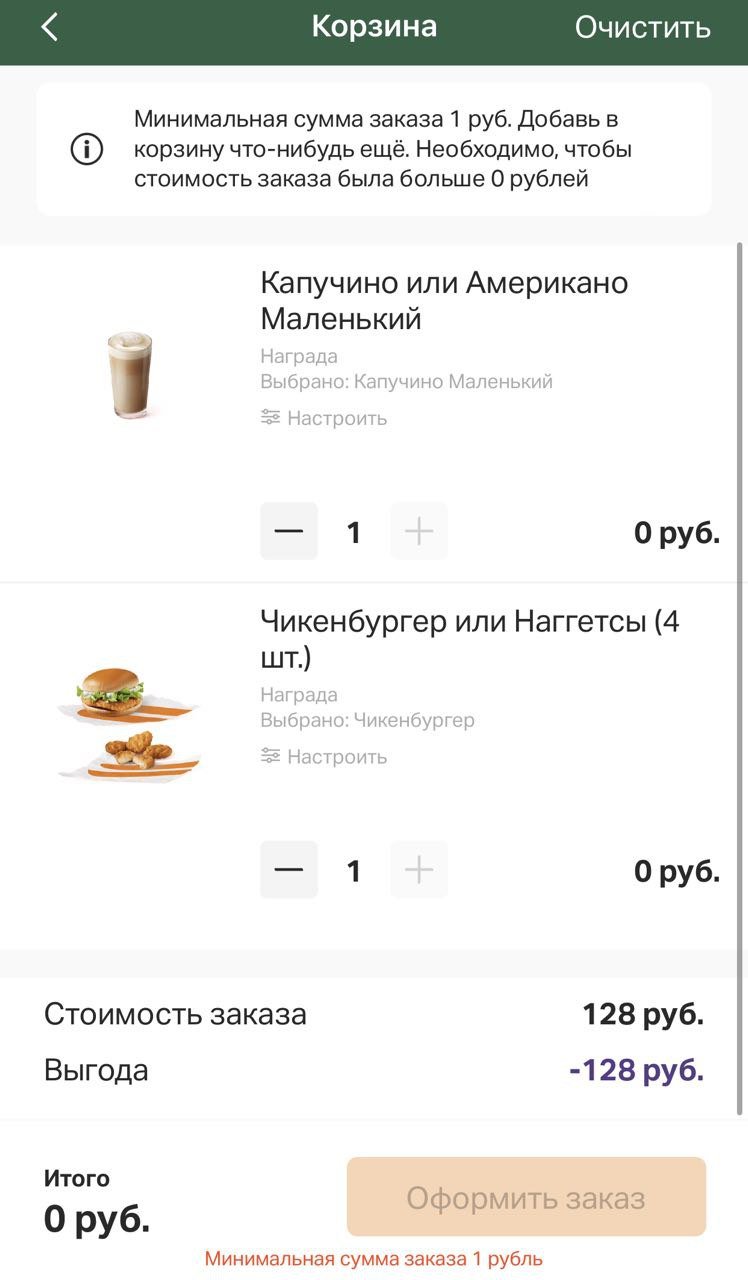Open Настроить for the Чикенбургер item

pos(324,756)
